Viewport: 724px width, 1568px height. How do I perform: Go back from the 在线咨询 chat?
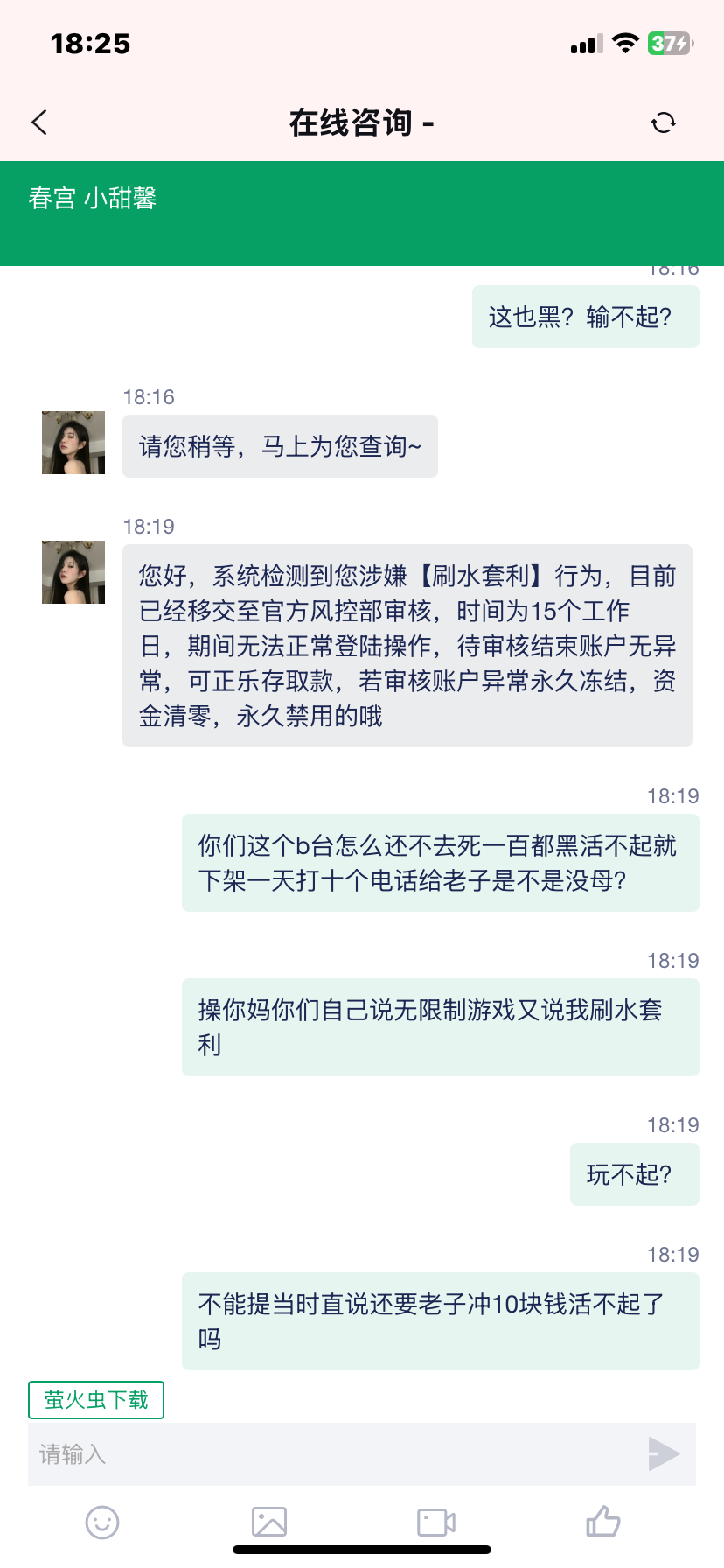pyautogui.click(x=40, y=122)
